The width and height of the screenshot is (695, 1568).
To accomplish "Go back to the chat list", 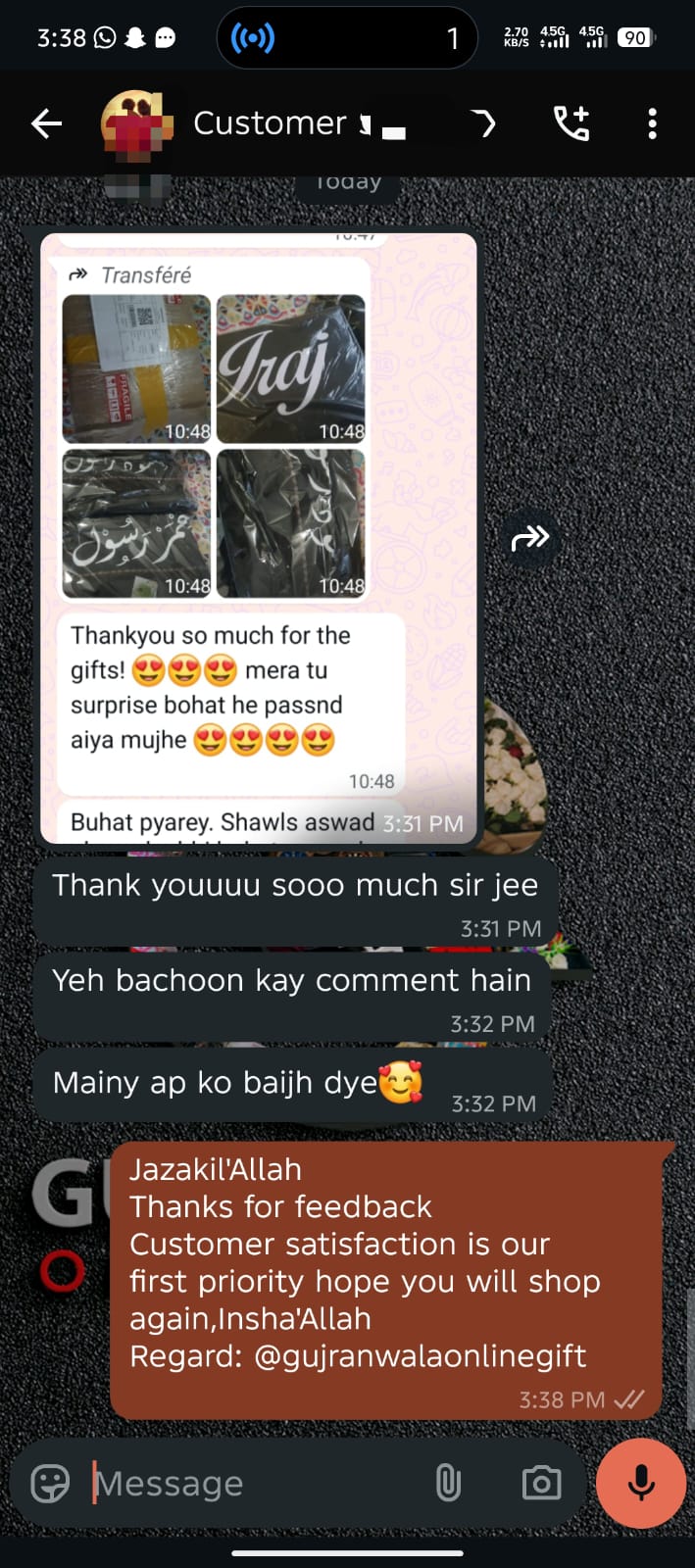I will [x=46, y=123].
